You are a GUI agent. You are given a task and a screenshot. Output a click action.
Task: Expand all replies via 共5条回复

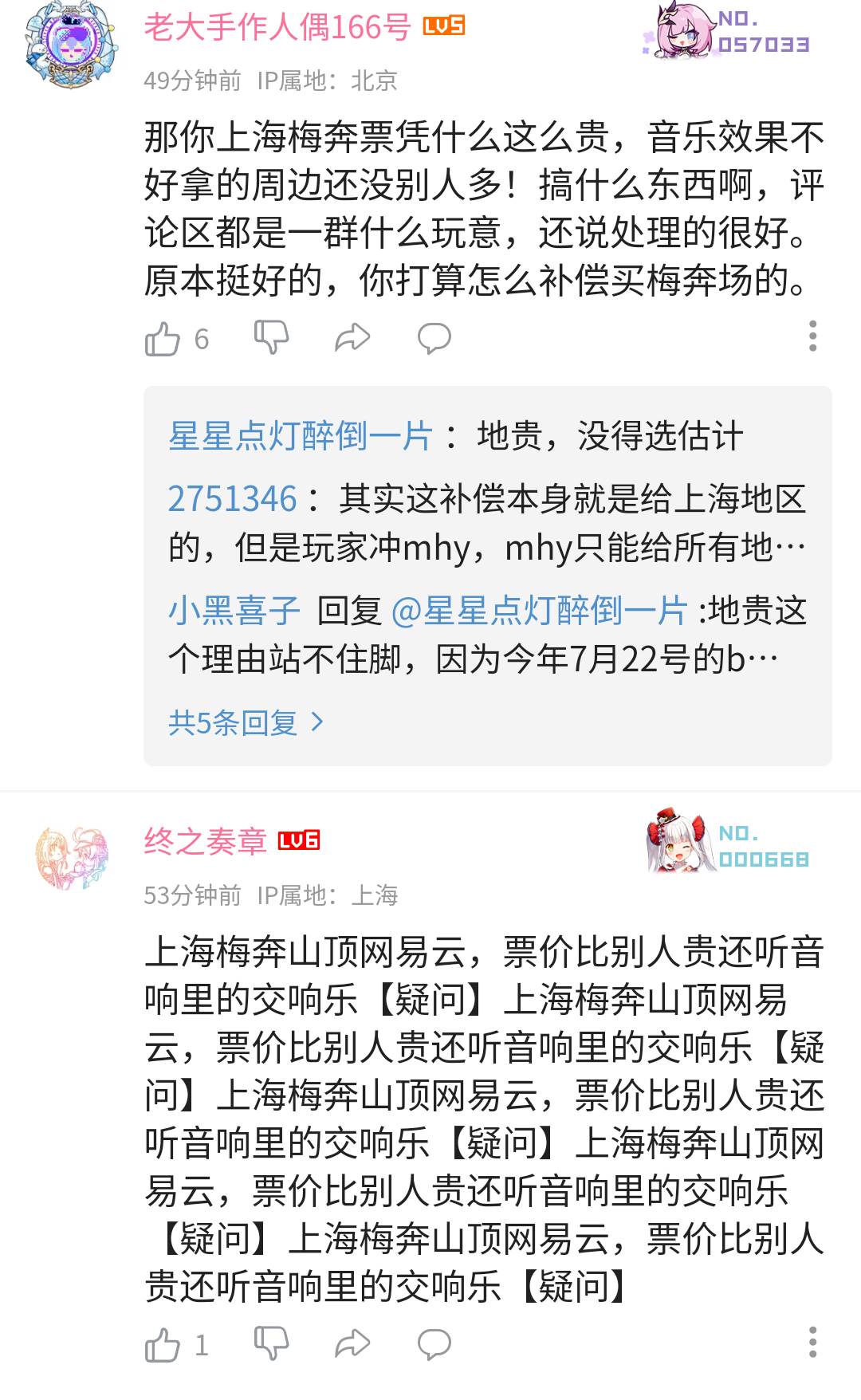[x=246, y=722]
